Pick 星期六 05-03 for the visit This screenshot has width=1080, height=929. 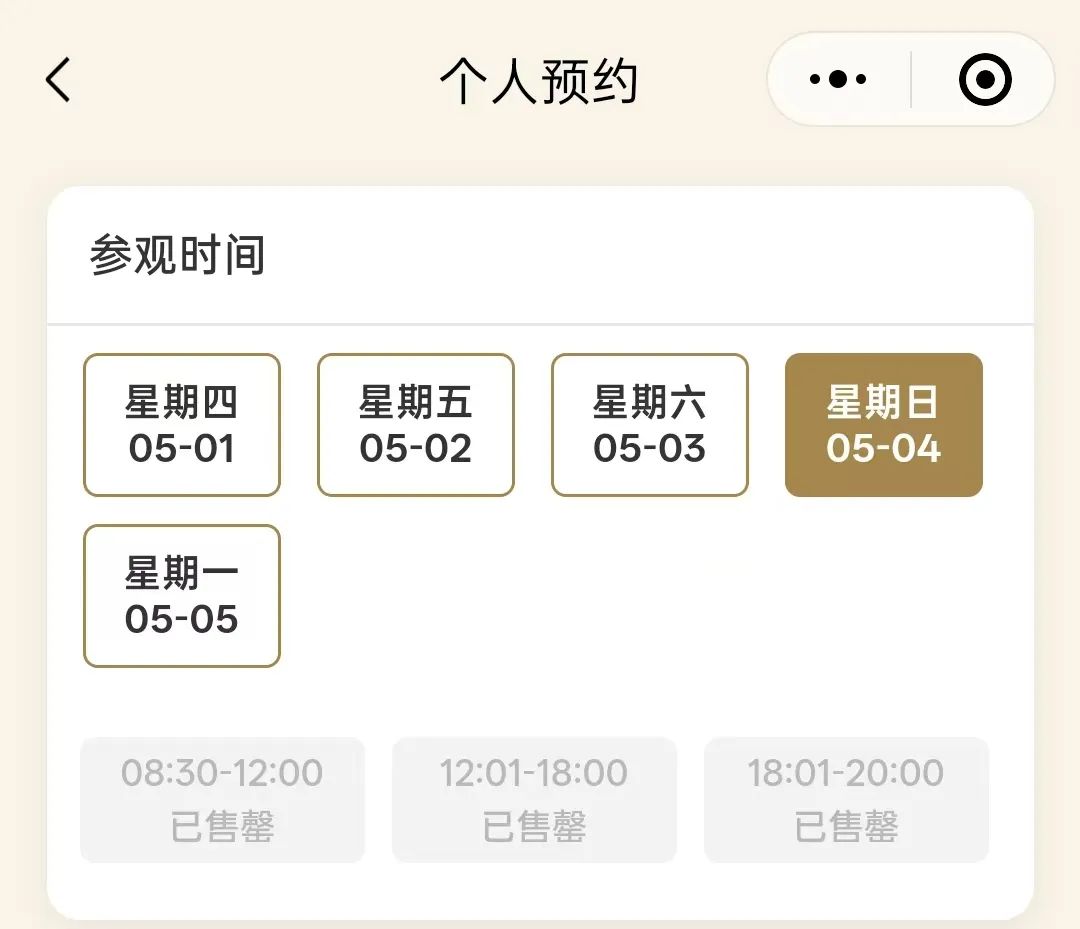(x=650, y=425)
